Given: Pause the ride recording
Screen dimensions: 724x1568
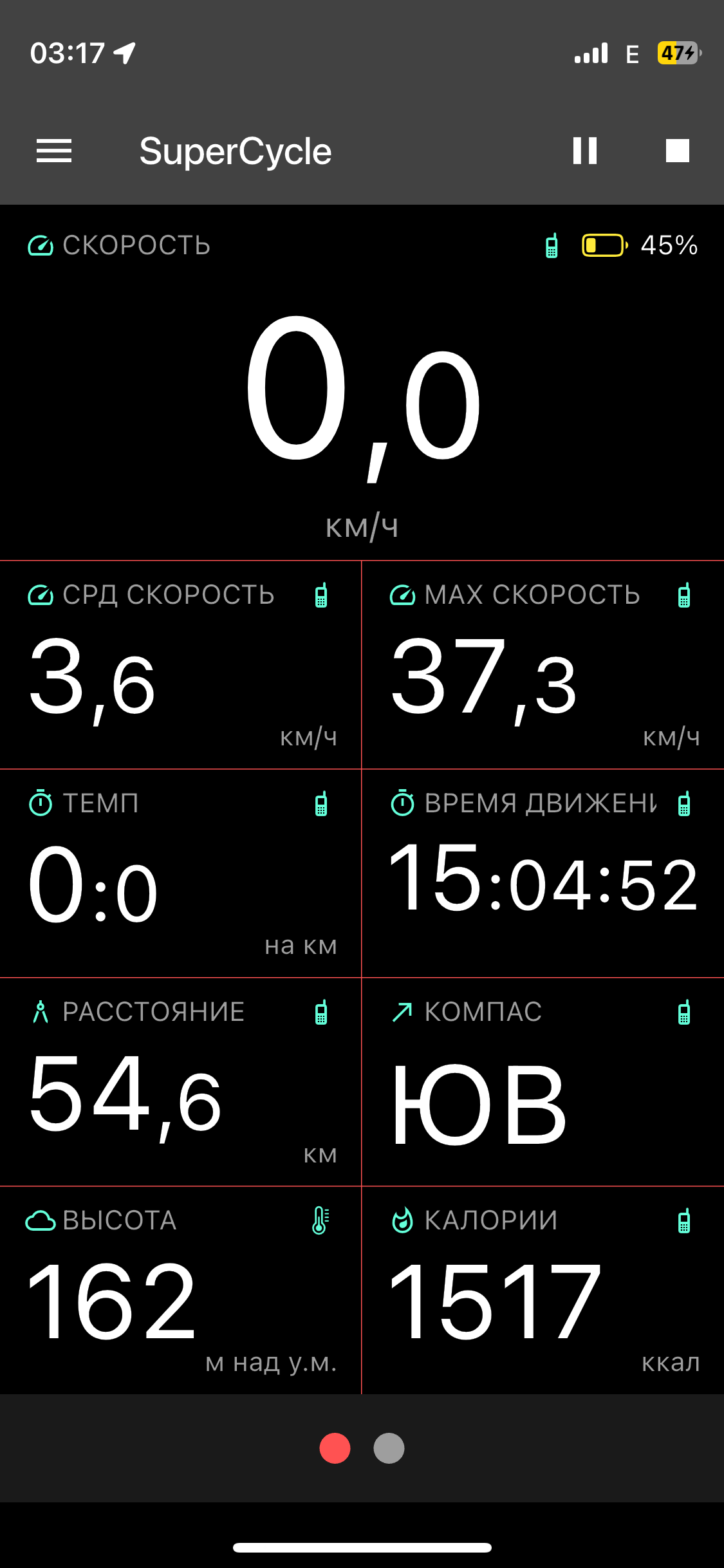Looking at the screenshot, I should (x=584, y=151).
